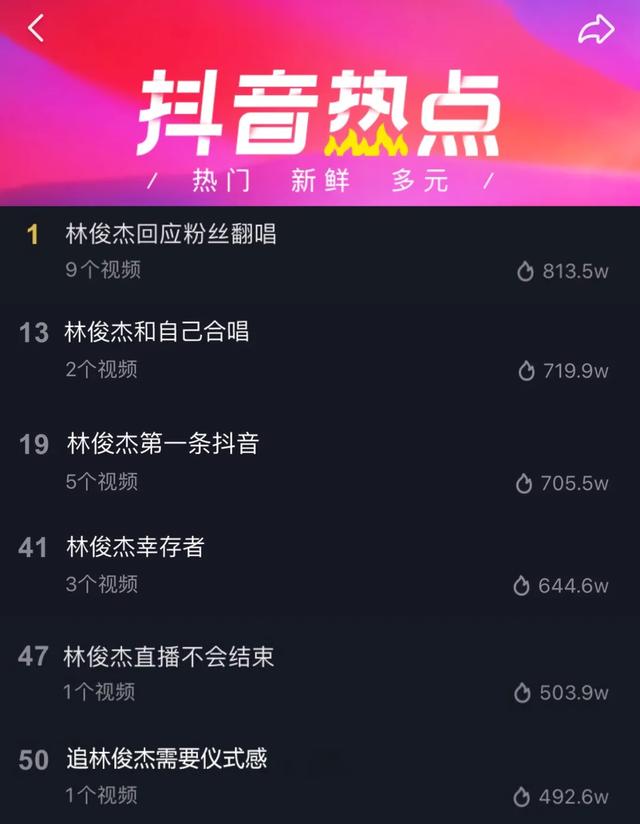Open topic 林俊杰第一条抖音
Screen dimensions: 640x824
tap(162, 443)
